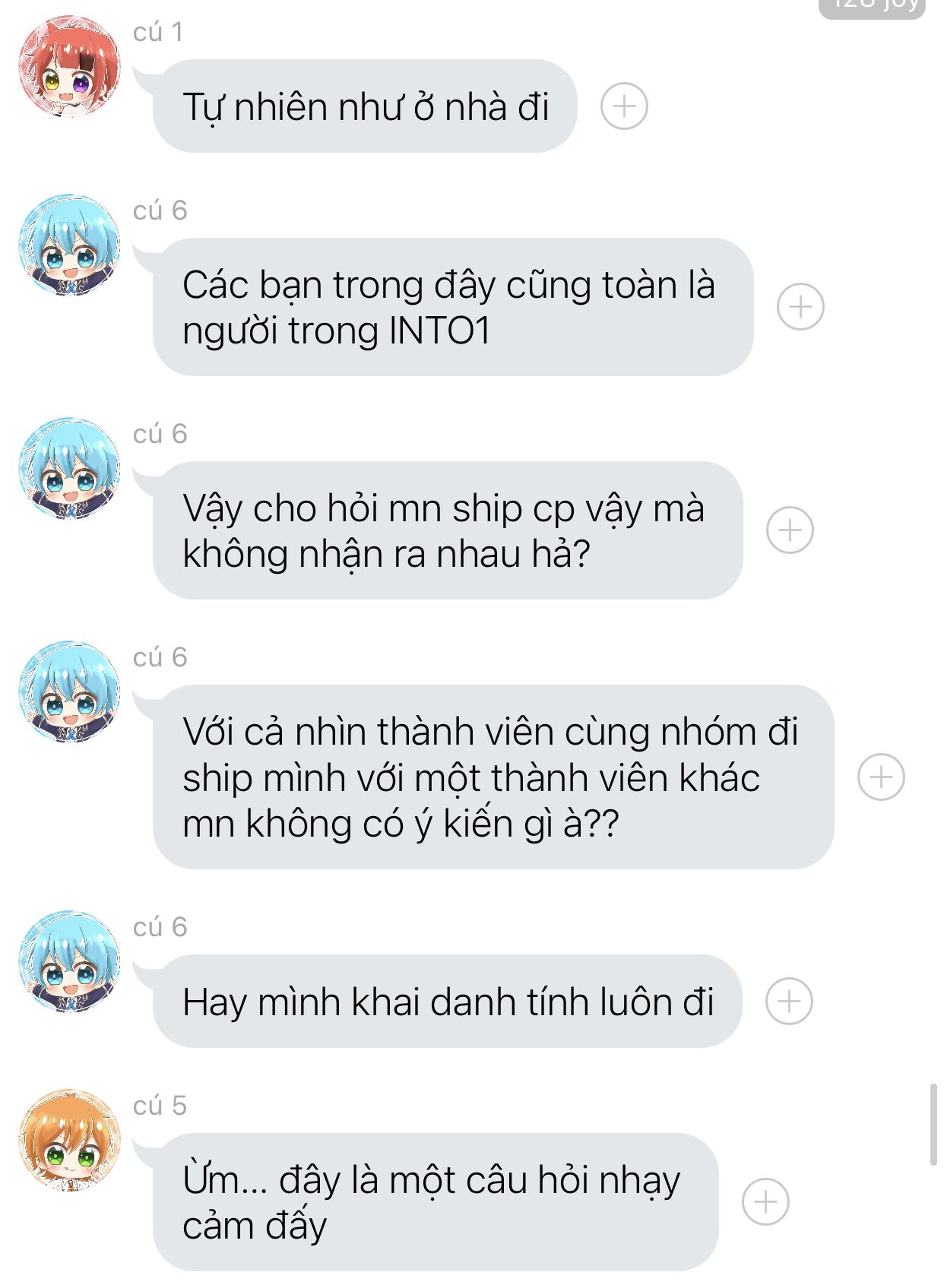Open cú 6's avatar beside the INTO1 message

tap(69, 245)
